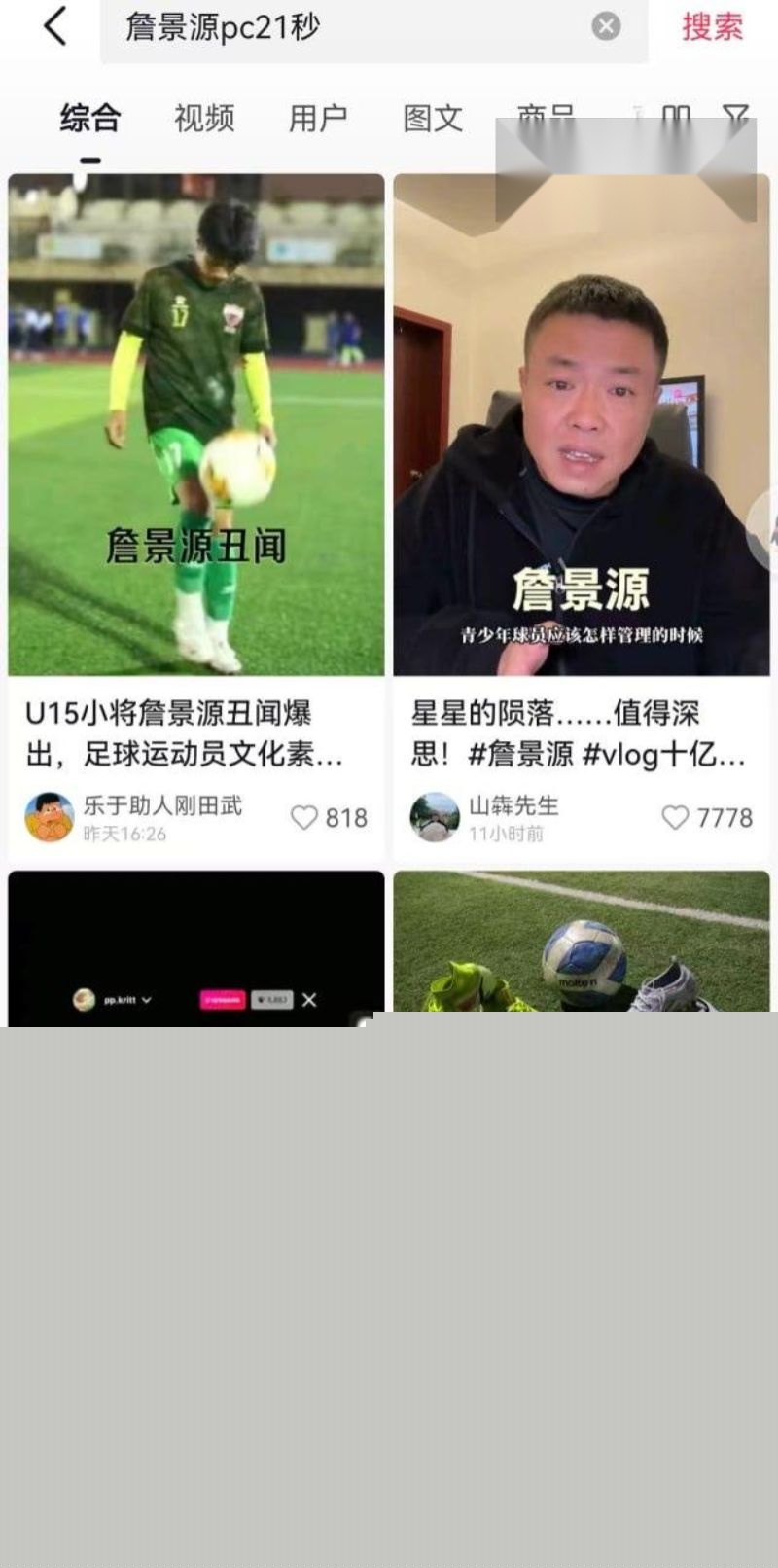Open the 商品 tab

(x=546, y=117)
